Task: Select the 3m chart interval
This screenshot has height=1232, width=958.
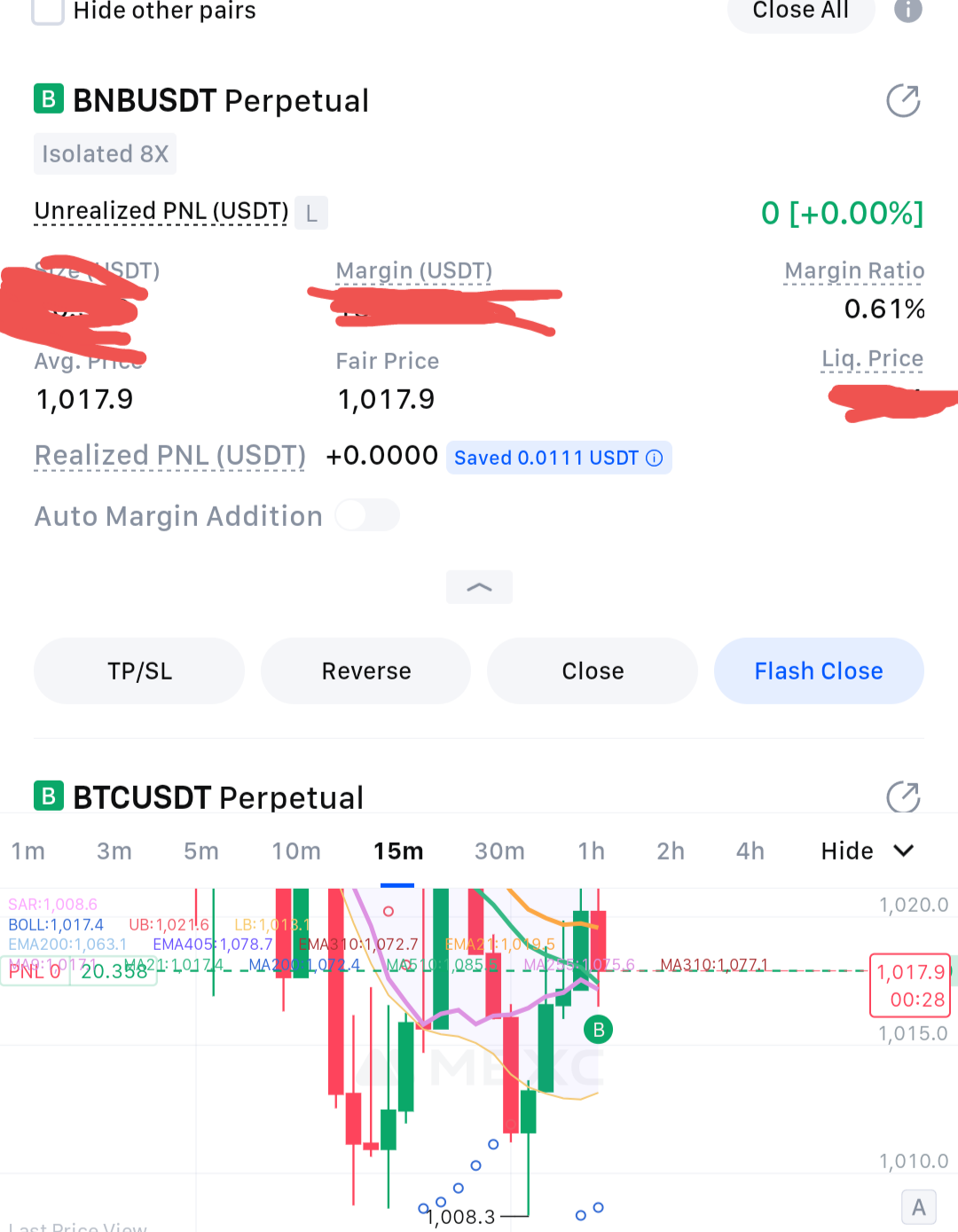Action: [114, 851]
